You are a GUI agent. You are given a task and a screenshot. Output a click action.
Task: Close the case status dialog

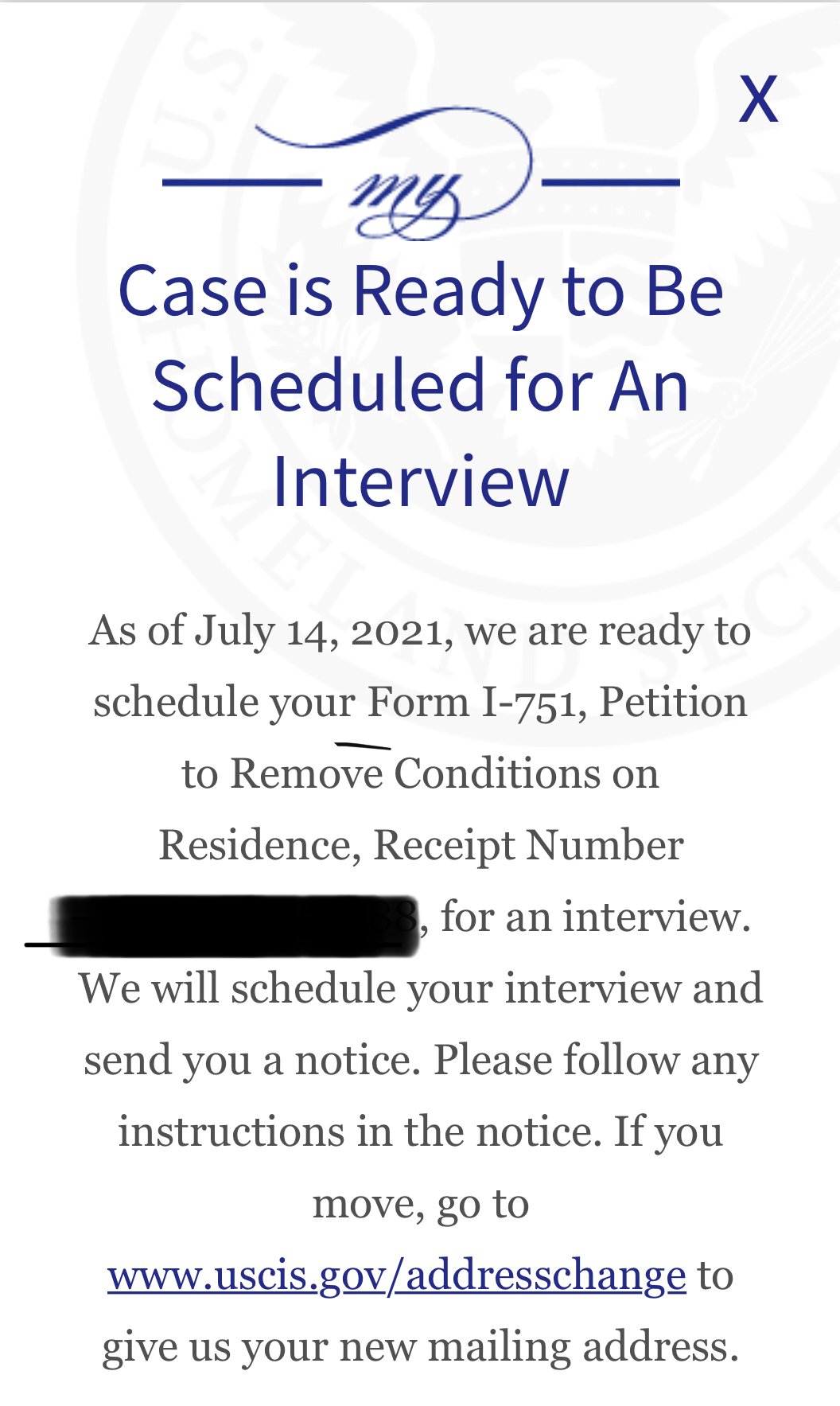pyautogui.click(x=758, y=99)
